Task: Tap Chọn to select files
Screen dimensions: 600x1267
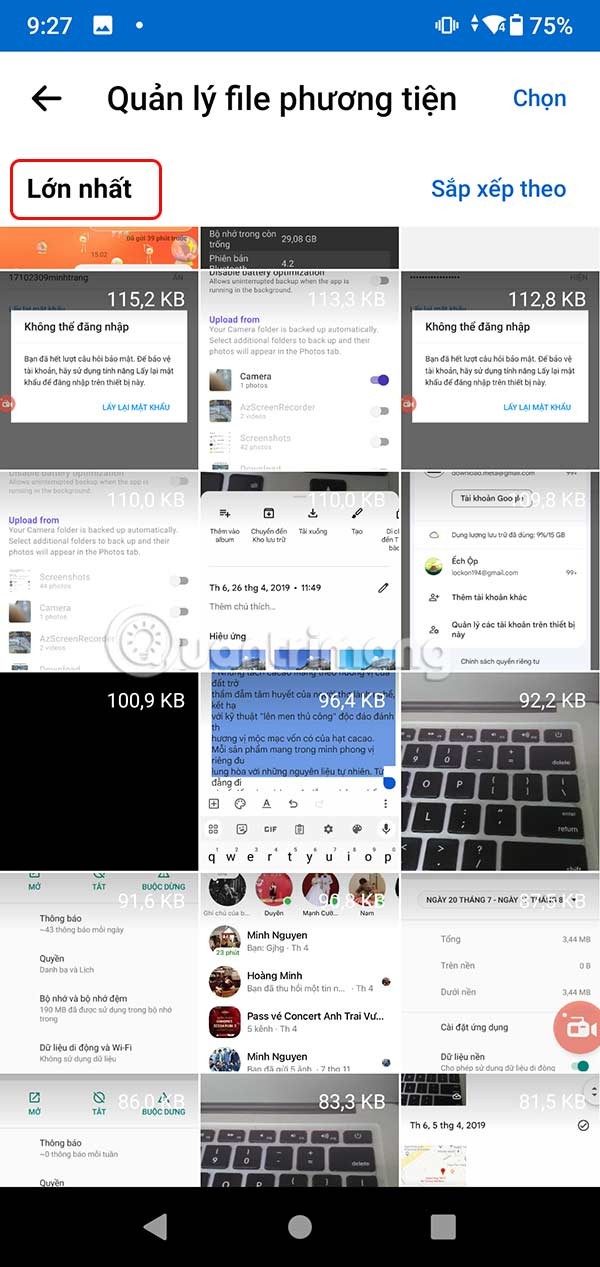Action: click(539, 98)
